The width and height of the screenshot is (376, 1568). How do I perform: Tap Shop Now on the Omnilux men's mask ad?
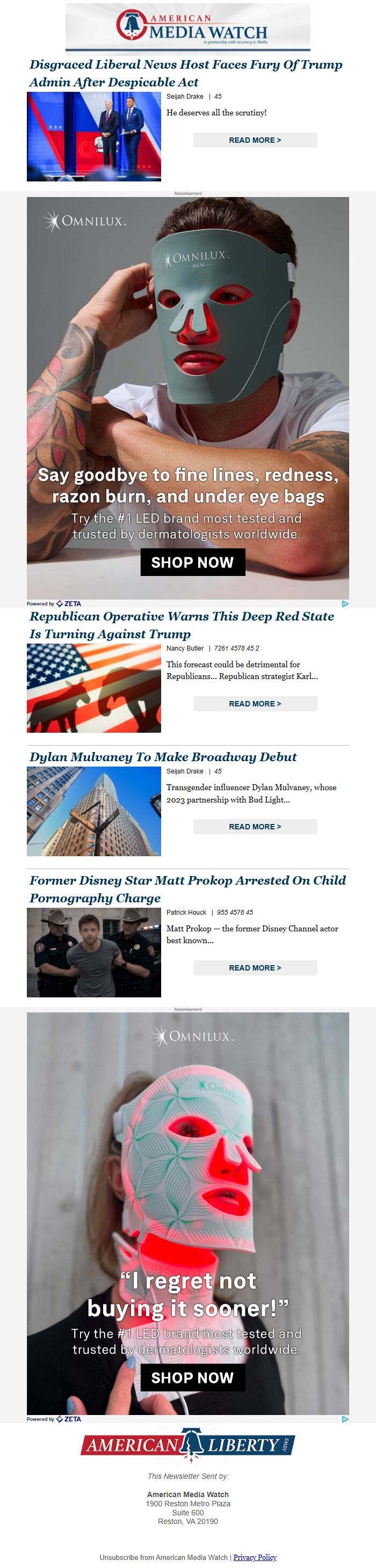click(193, 562)
